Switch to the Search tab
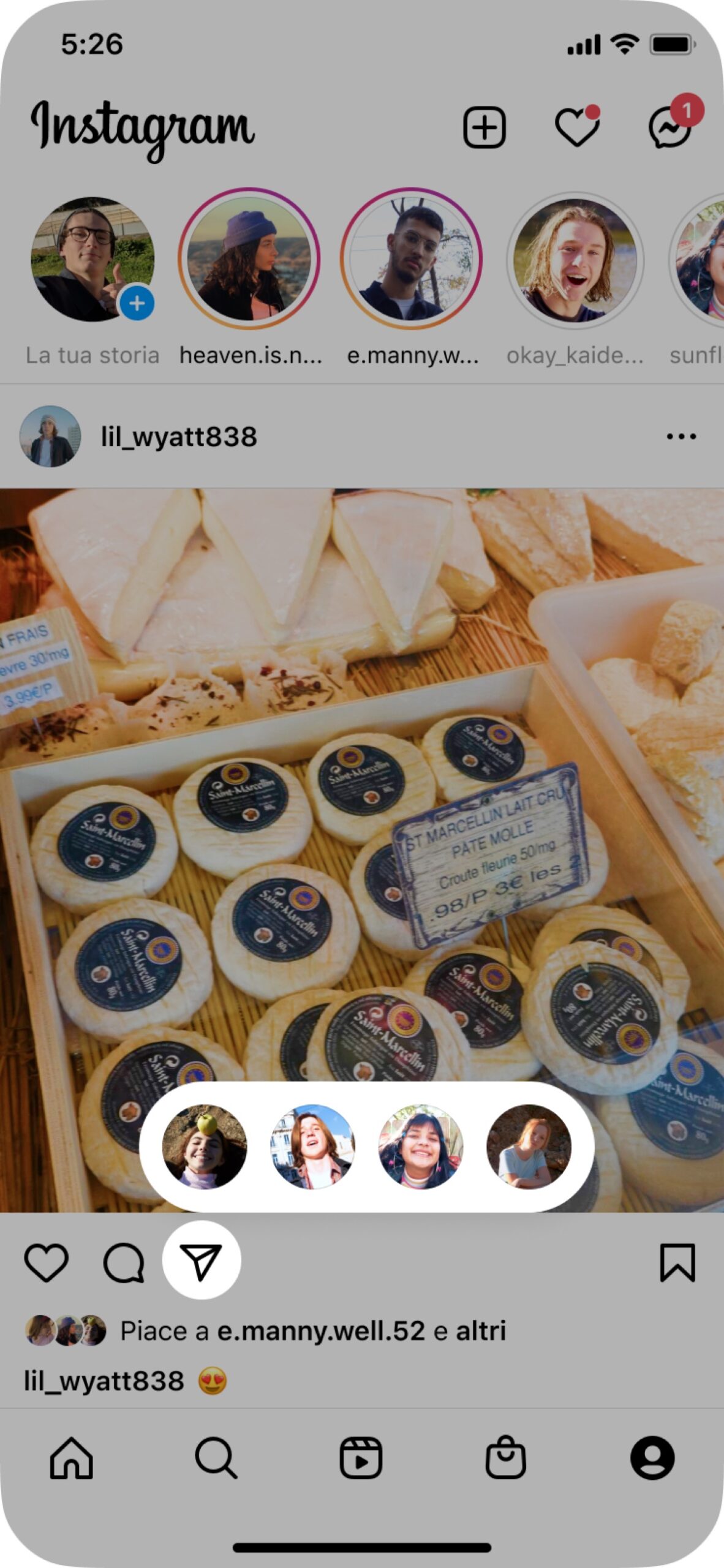This screenshot has width=724, height=1568. click(x=216, y=1458)
